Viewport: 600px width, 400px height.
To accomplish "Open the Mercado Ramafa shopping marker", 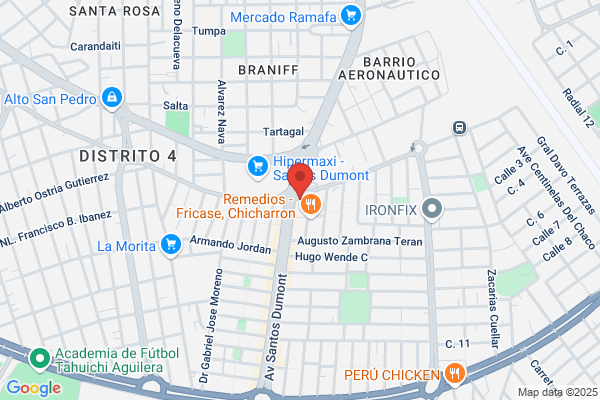I will 351,16.
